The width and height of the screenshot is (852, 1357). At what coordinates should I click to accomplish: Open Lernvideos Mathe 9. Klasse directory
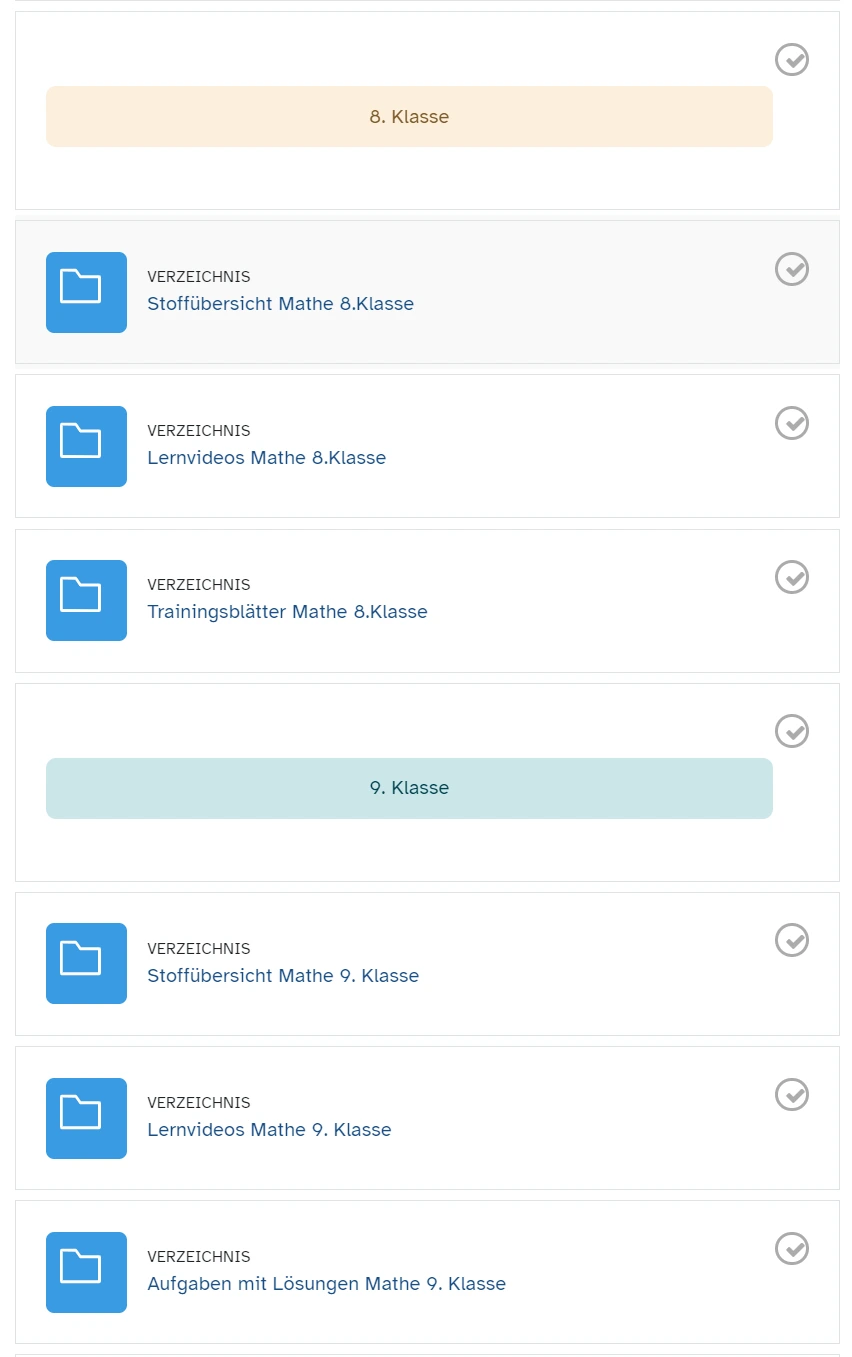point(269,1130)
